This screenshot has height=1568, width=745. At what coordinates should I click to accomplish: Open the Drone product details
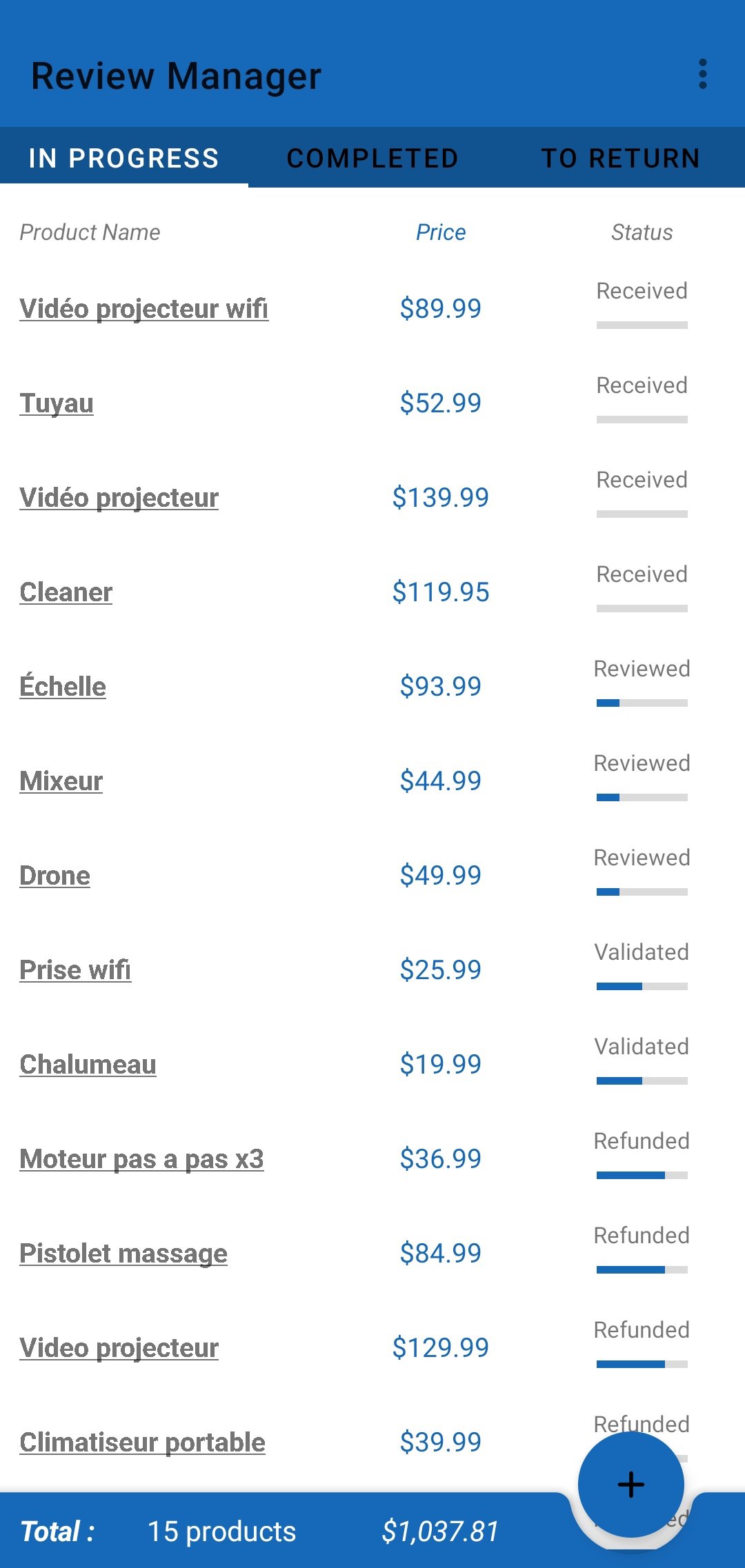(54, 874)
